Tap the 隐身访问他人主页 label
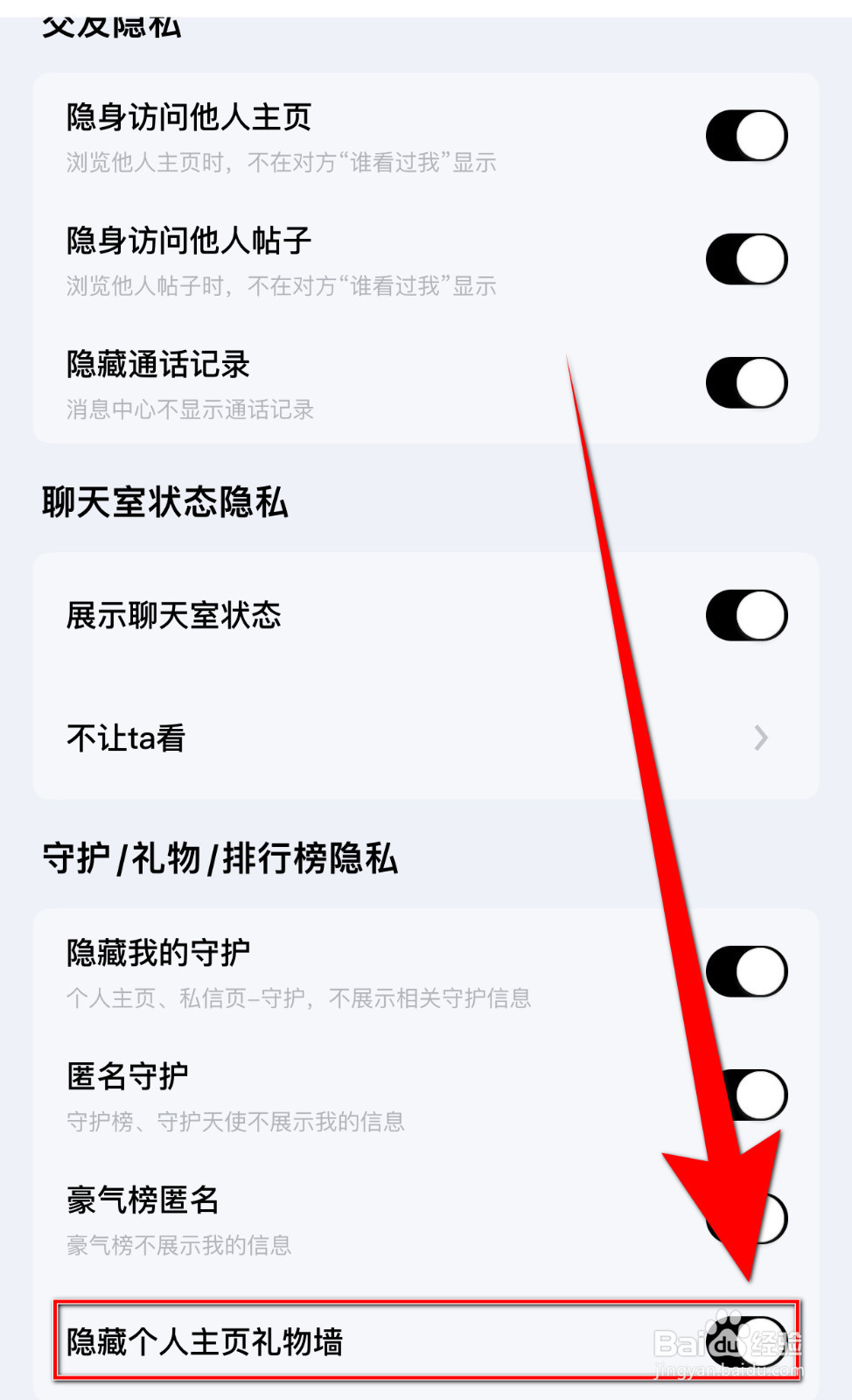Screen dimensions: 852x1400 [x=191, y=118]
